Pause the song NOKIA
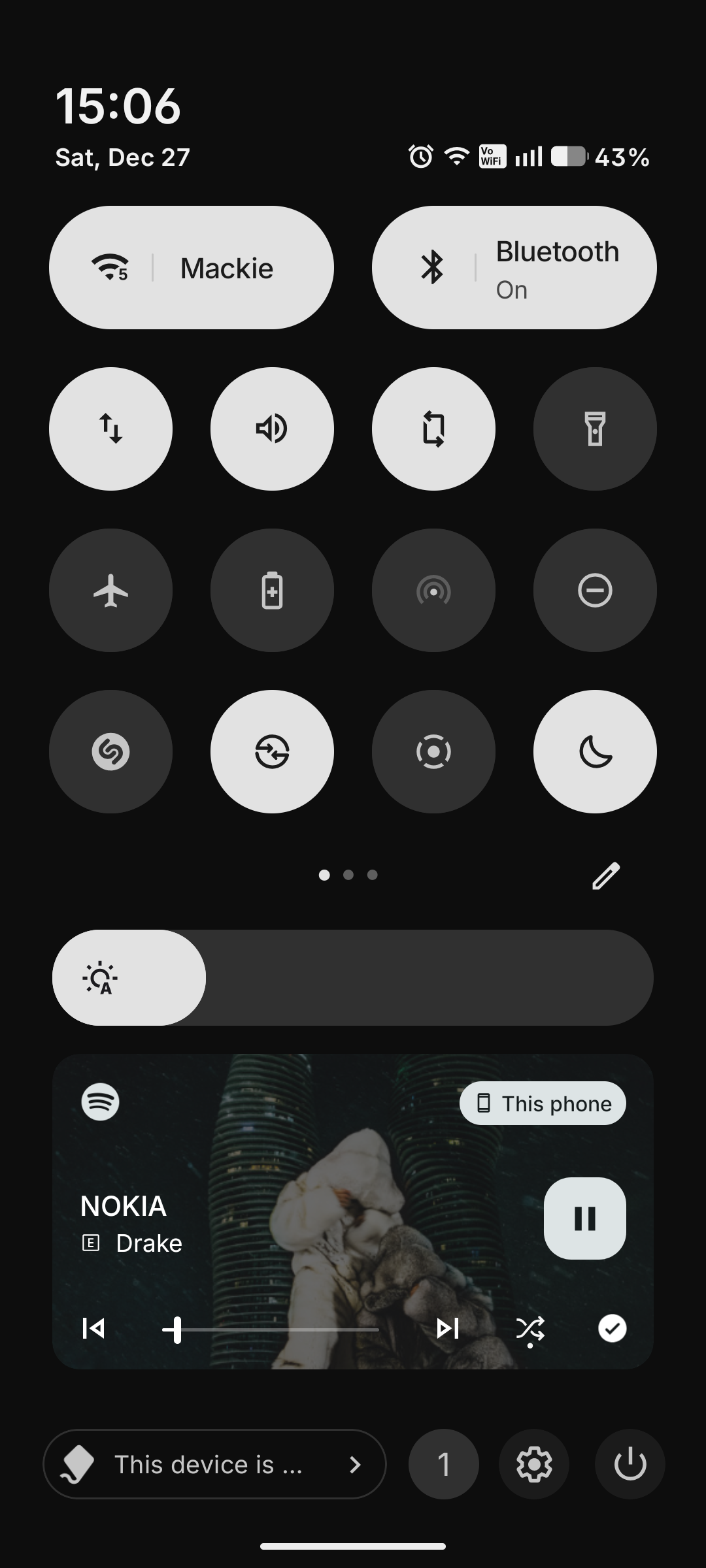706x1568 pixels. (x=584, y=1218)
